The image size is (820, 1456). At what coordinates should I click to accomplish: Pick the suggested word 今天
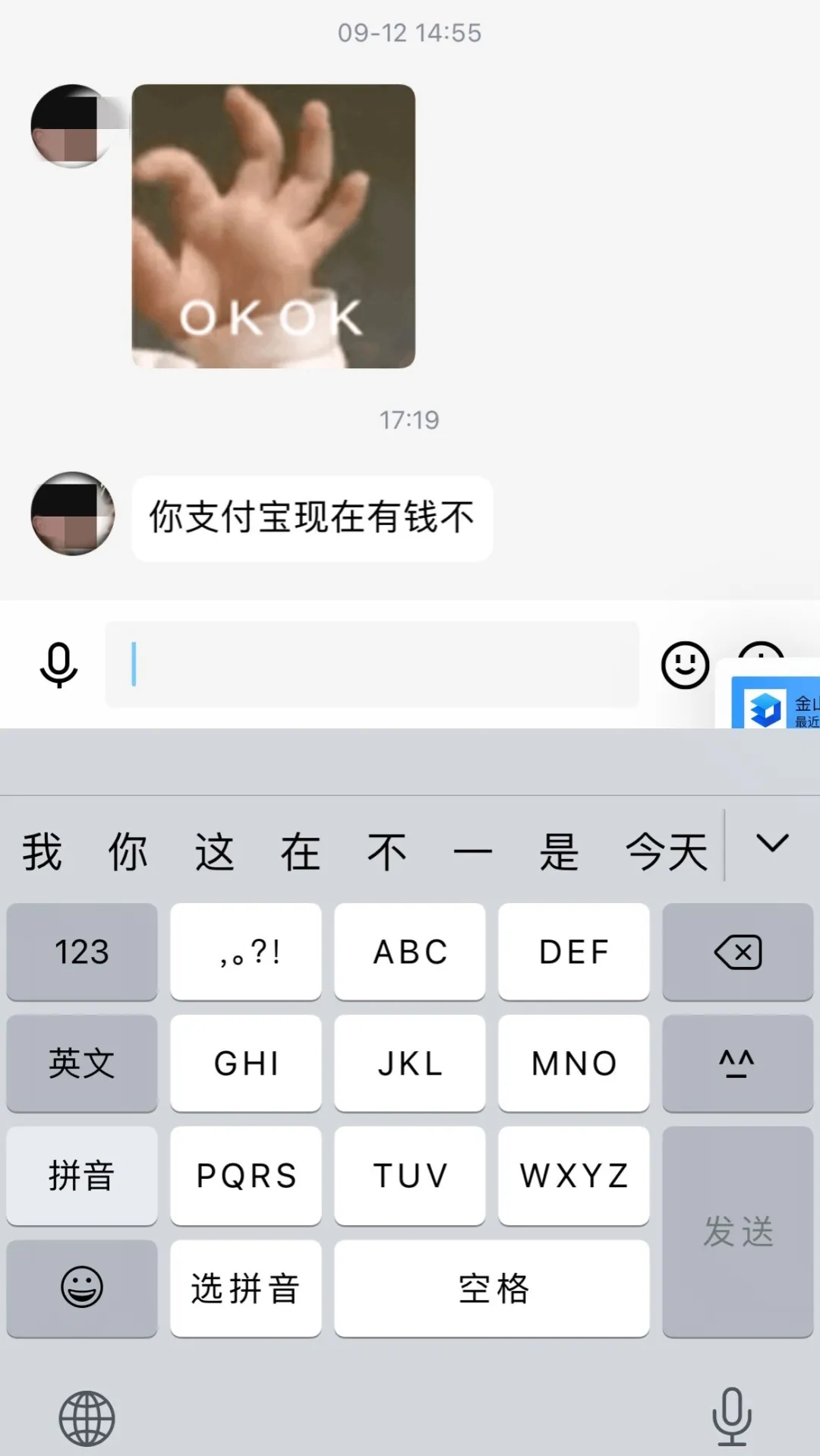(667, 851)
